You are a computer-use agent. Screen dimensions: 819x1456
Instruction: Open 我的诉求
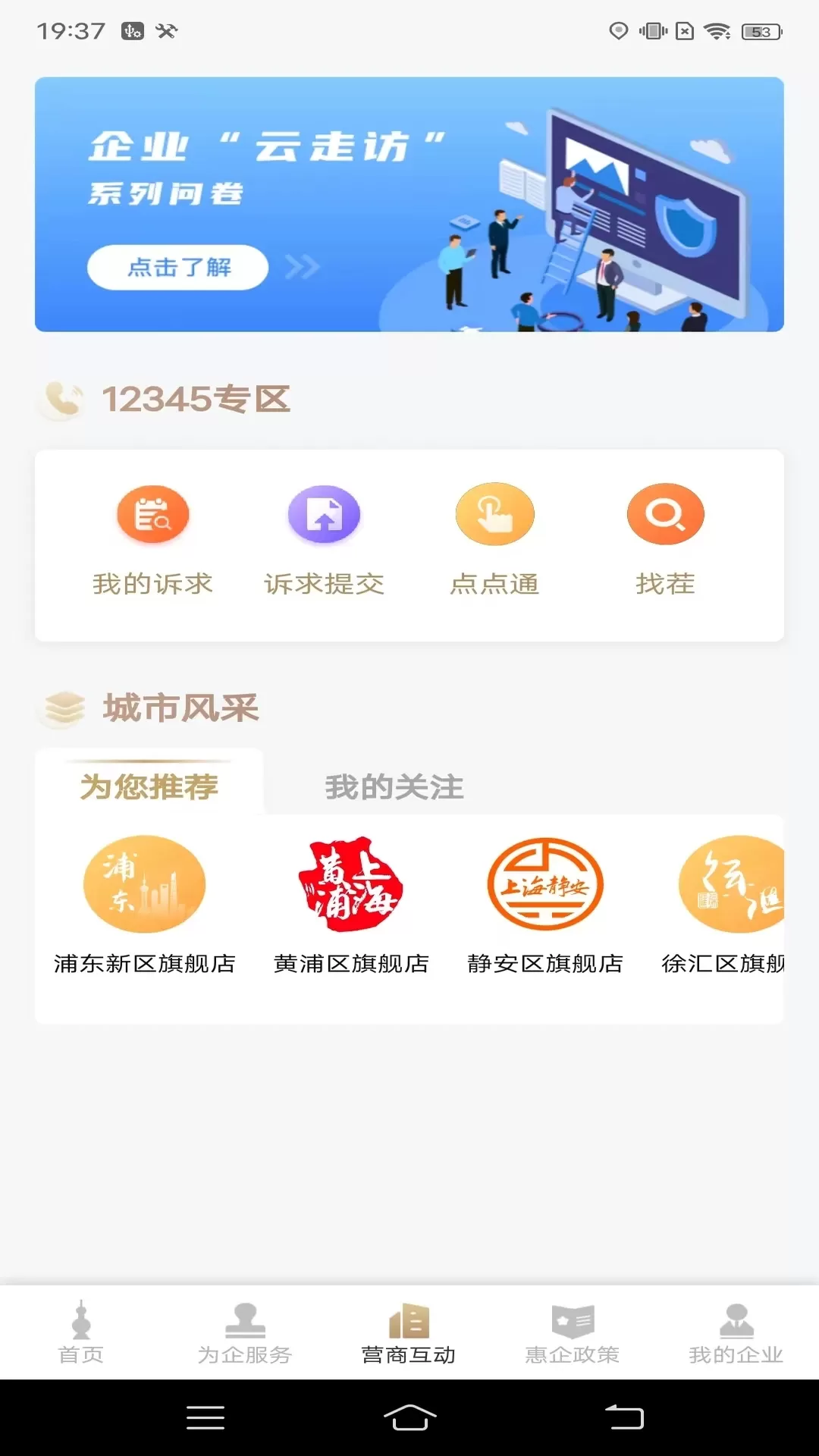coord(152,540)
